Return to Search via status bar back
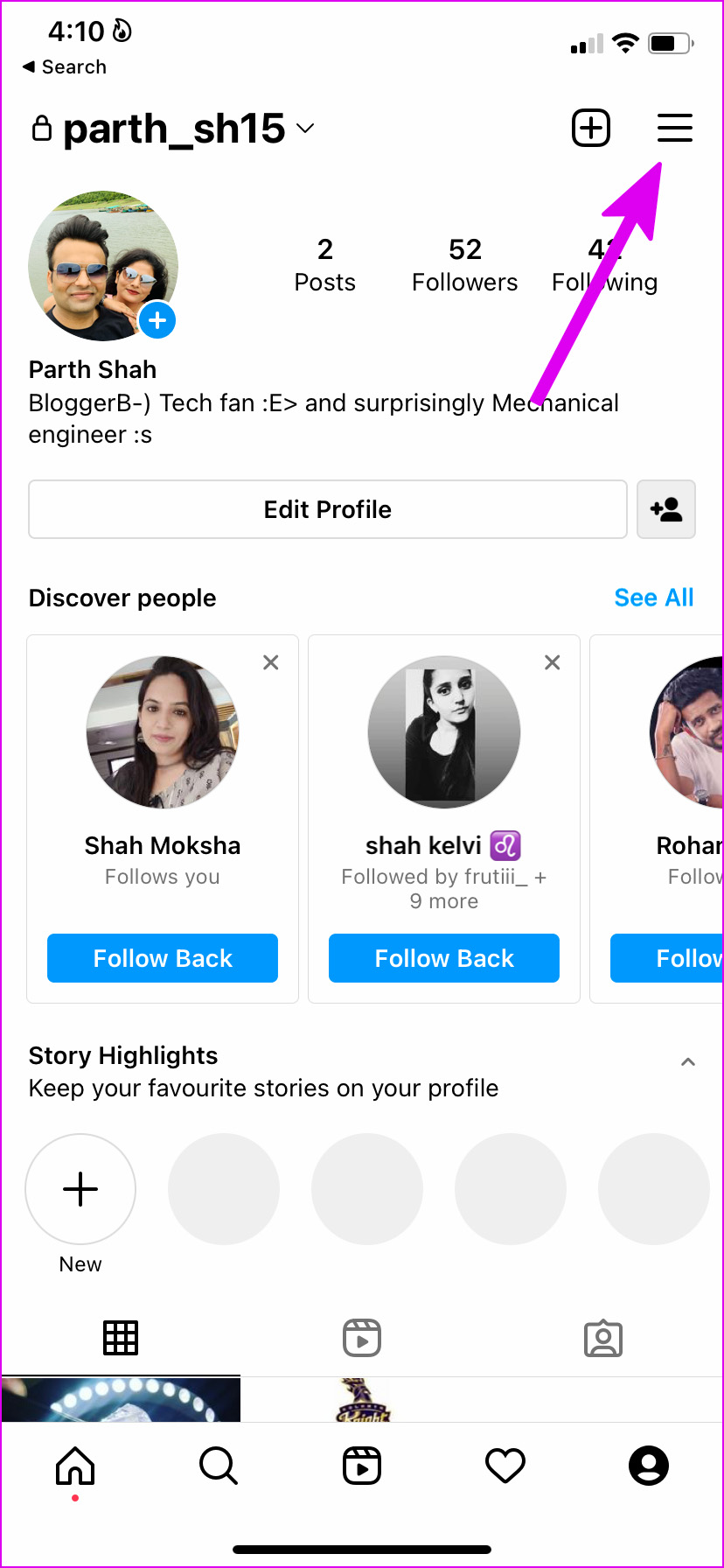The image size is (724, 1568). point(65,66)
